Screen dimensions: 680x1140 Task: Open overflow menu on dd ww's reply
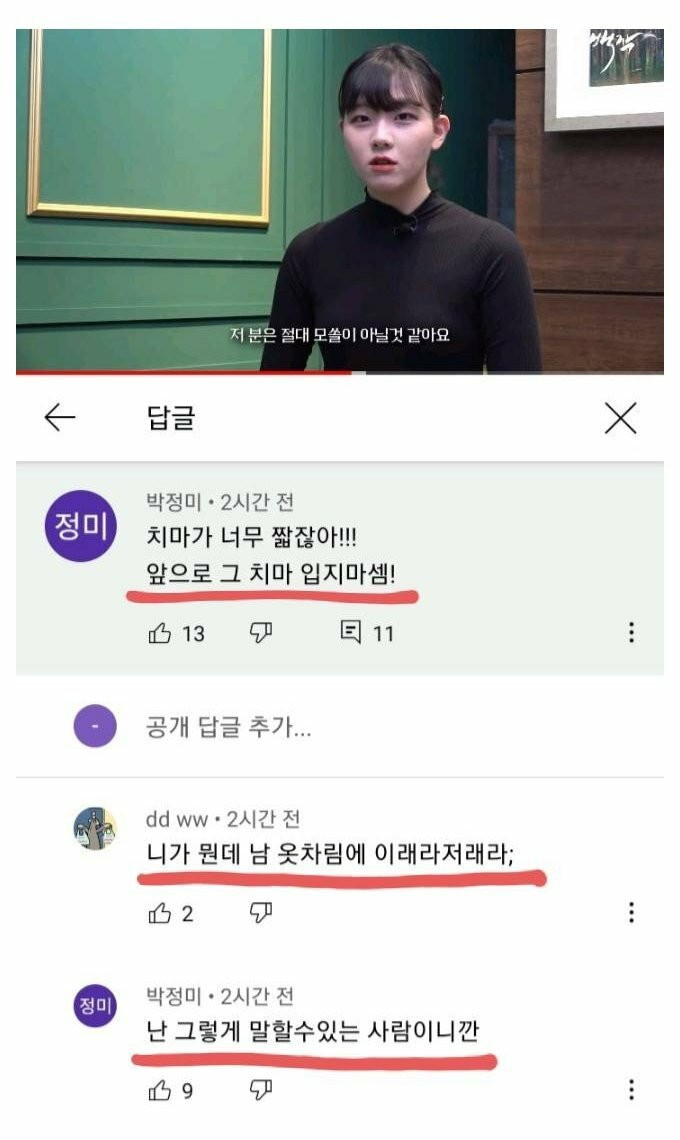[631, 913]
